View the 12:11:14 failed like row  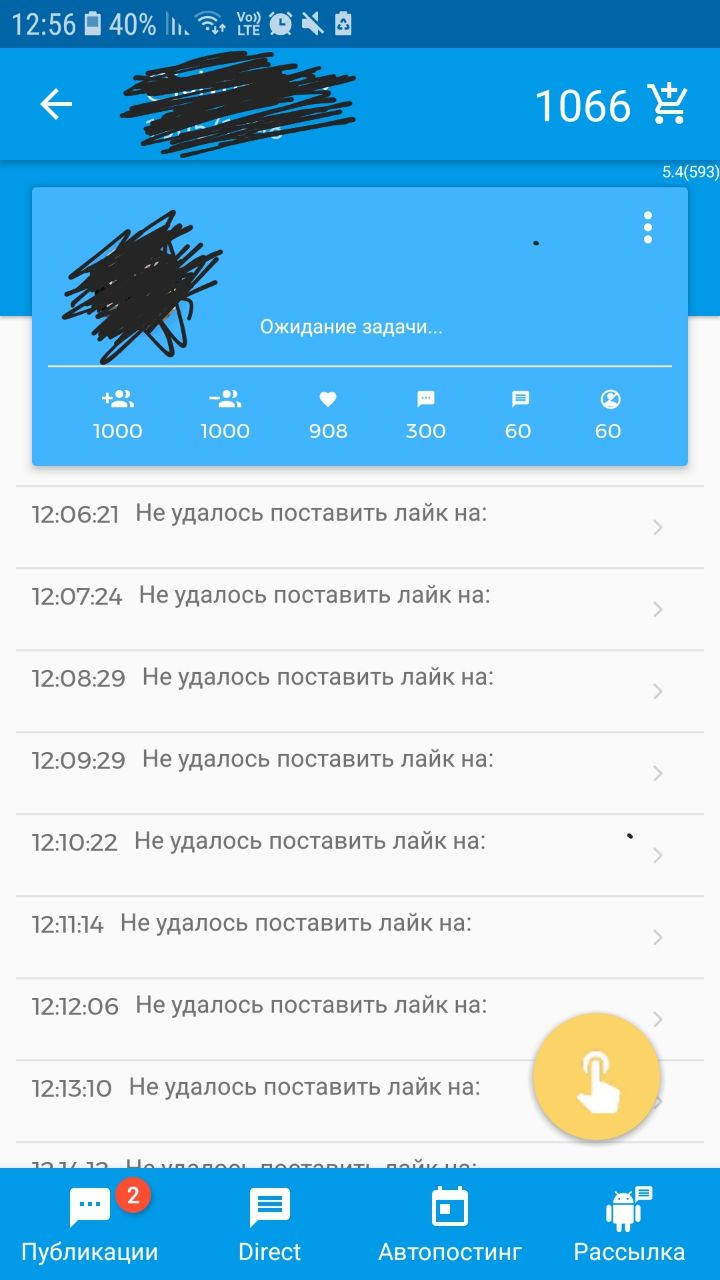(x=360, y=937)
